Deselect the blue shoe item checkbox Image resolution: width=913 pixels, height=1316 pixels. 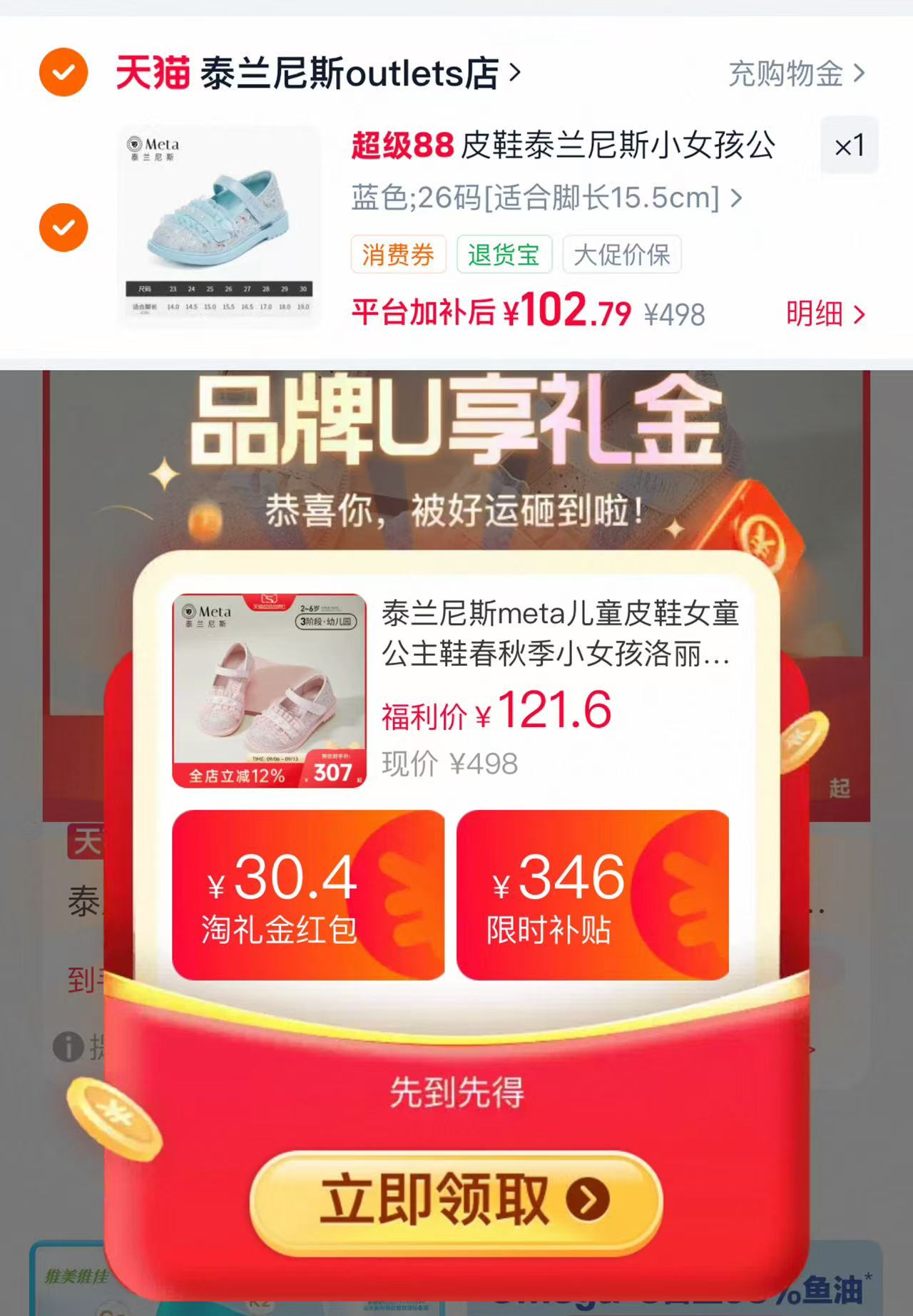[x=63, y=227]
